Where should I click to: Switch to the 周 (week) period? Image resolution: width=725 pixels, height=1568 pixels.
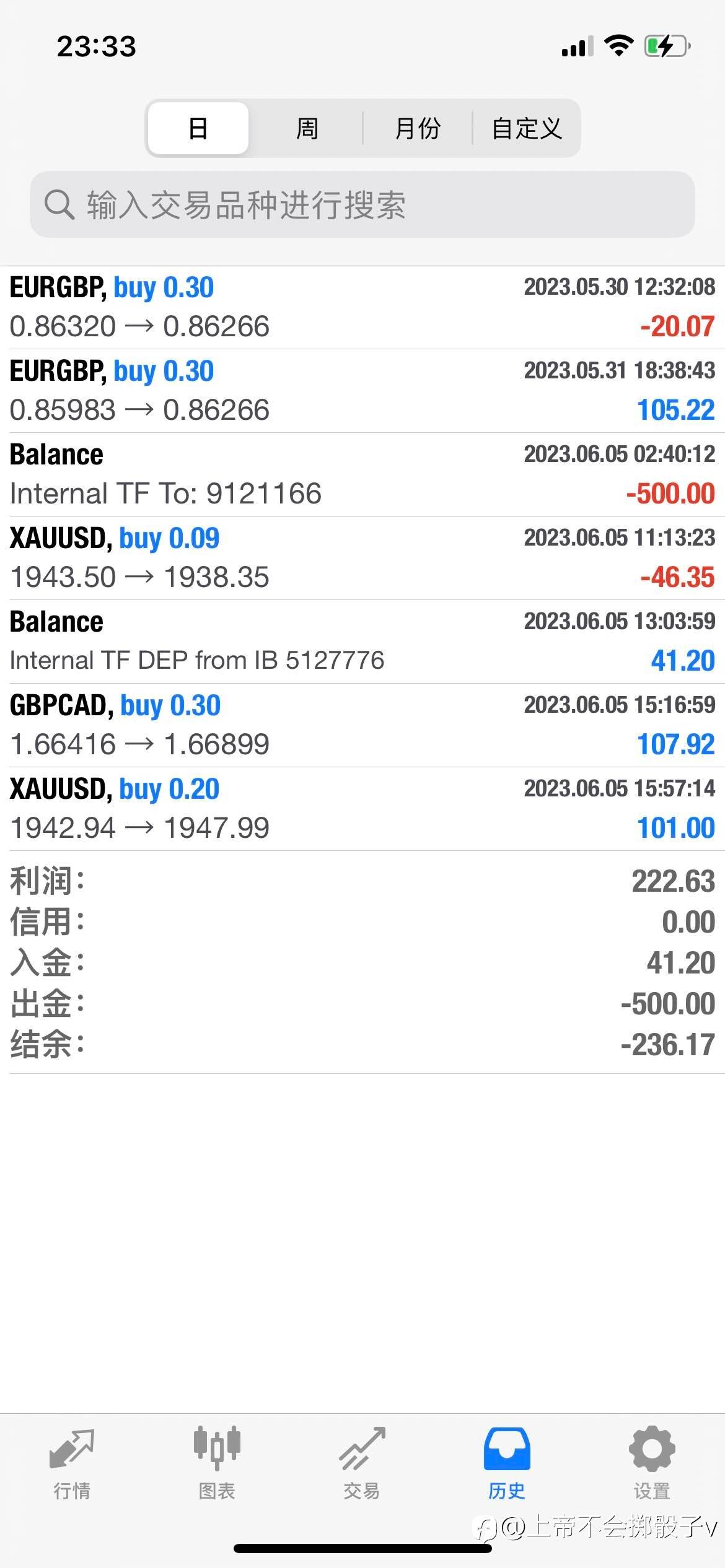pyautogui.click(x=307, y=128)
